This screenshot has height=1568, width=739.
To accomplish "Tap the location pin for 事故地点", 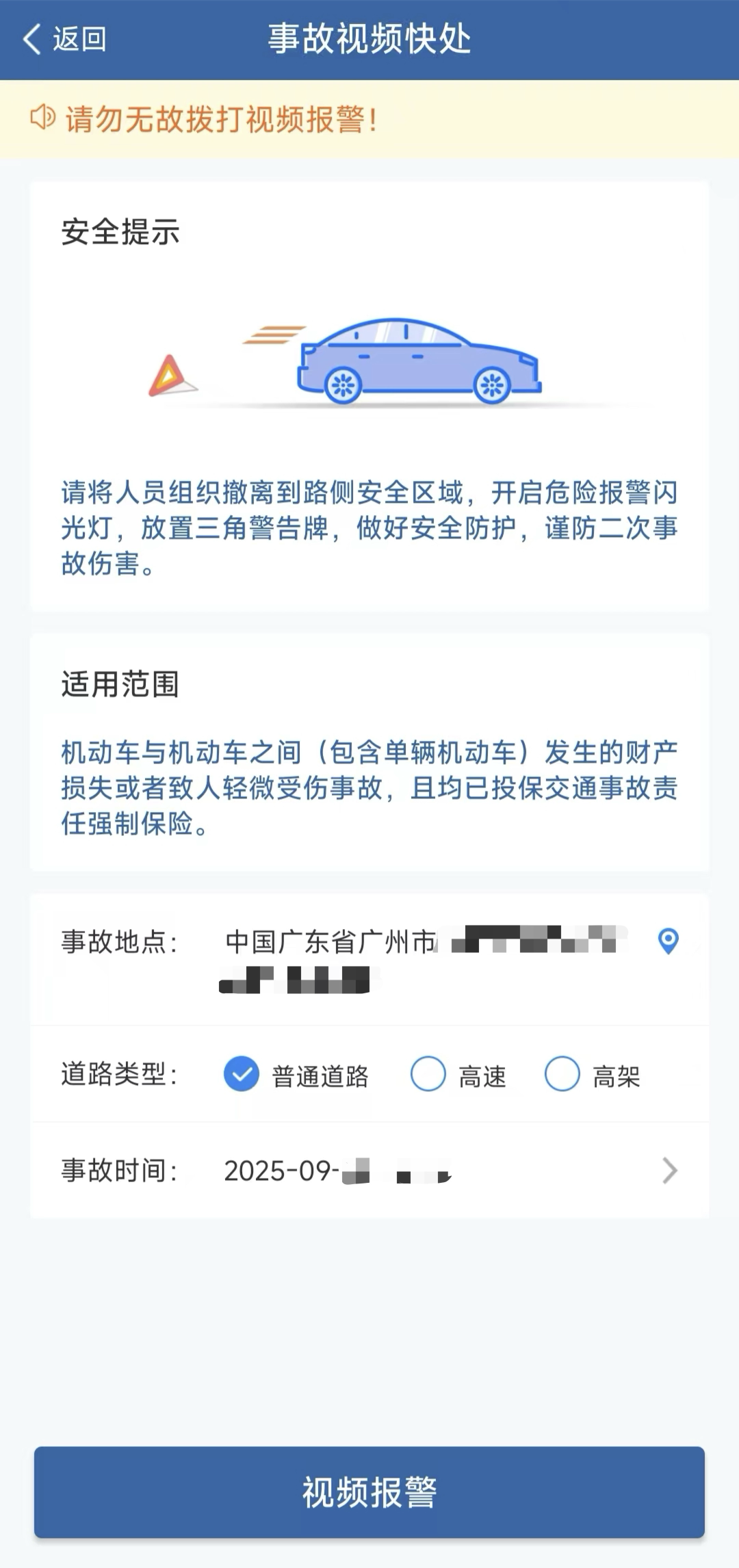I will pyautogui.click(x=668, y=941).
